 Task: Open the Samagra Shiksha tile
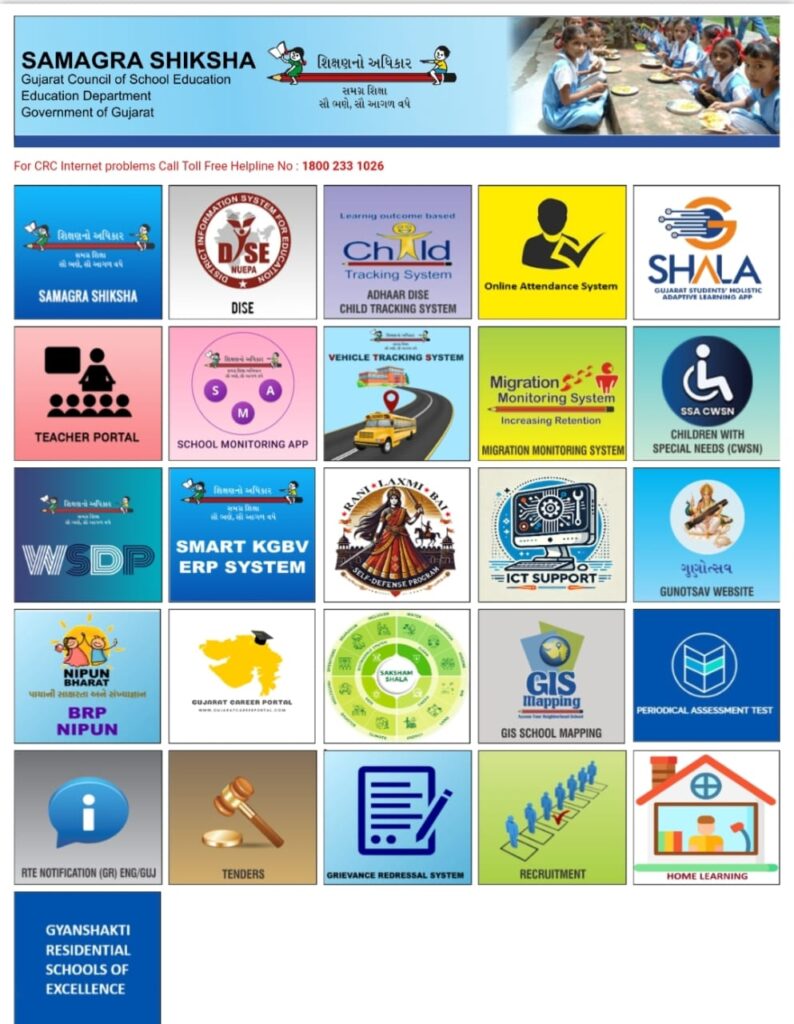click(x=88, y=252)
